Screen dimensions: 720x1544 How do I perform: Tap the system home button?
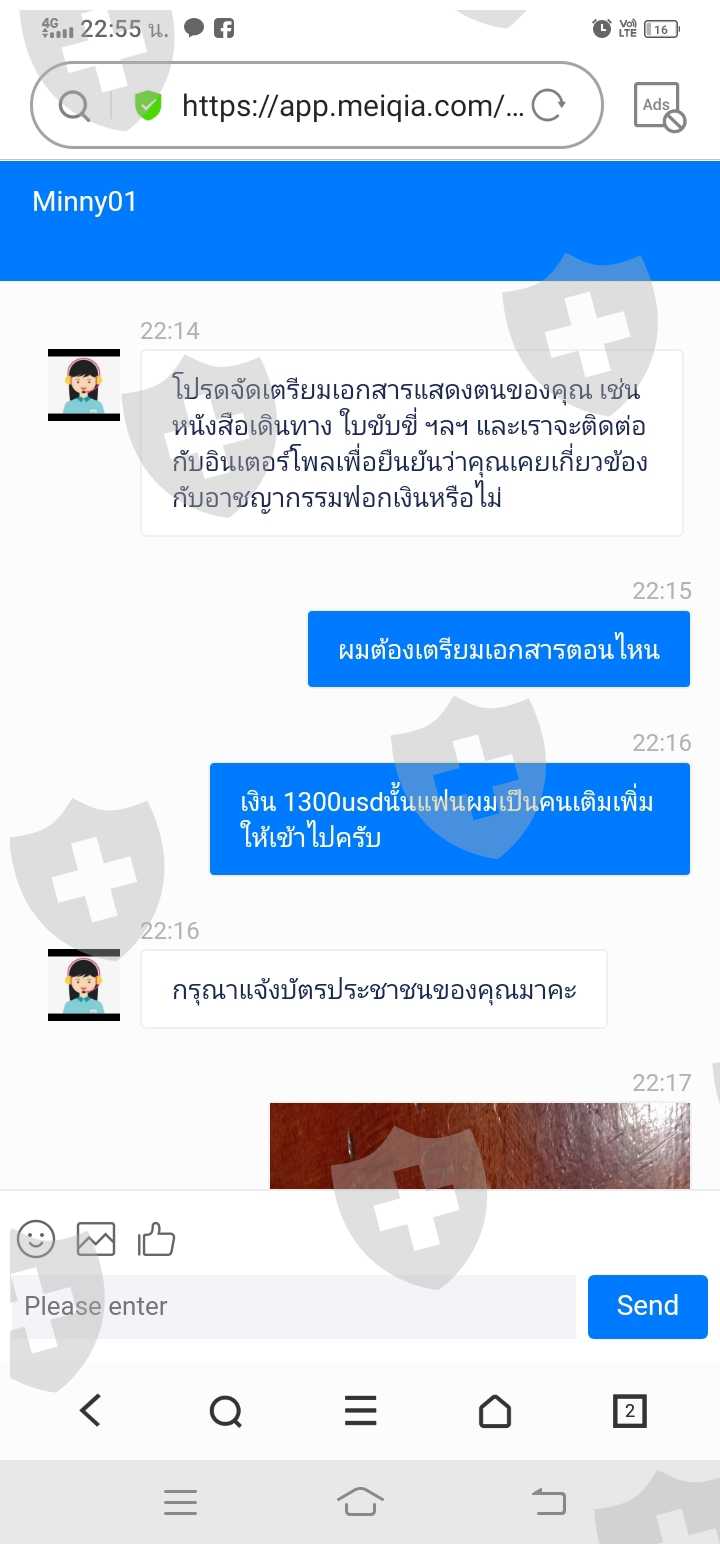coord(360,1501)
